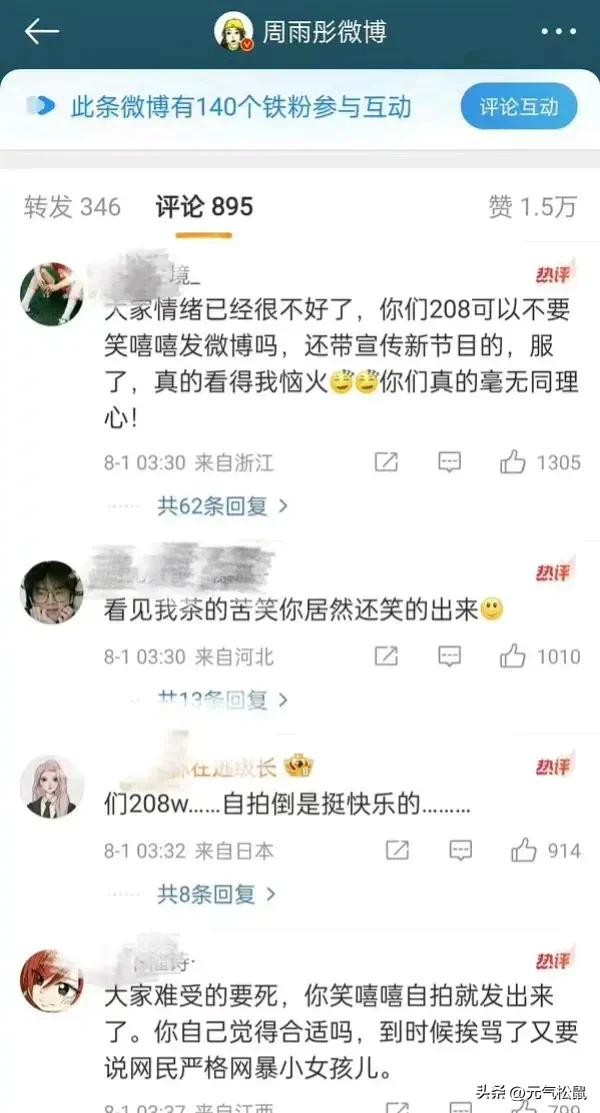The image size is (600, 1113).
Task: Switch to the 转发 346 tab
Action: [x=72, y=207]
